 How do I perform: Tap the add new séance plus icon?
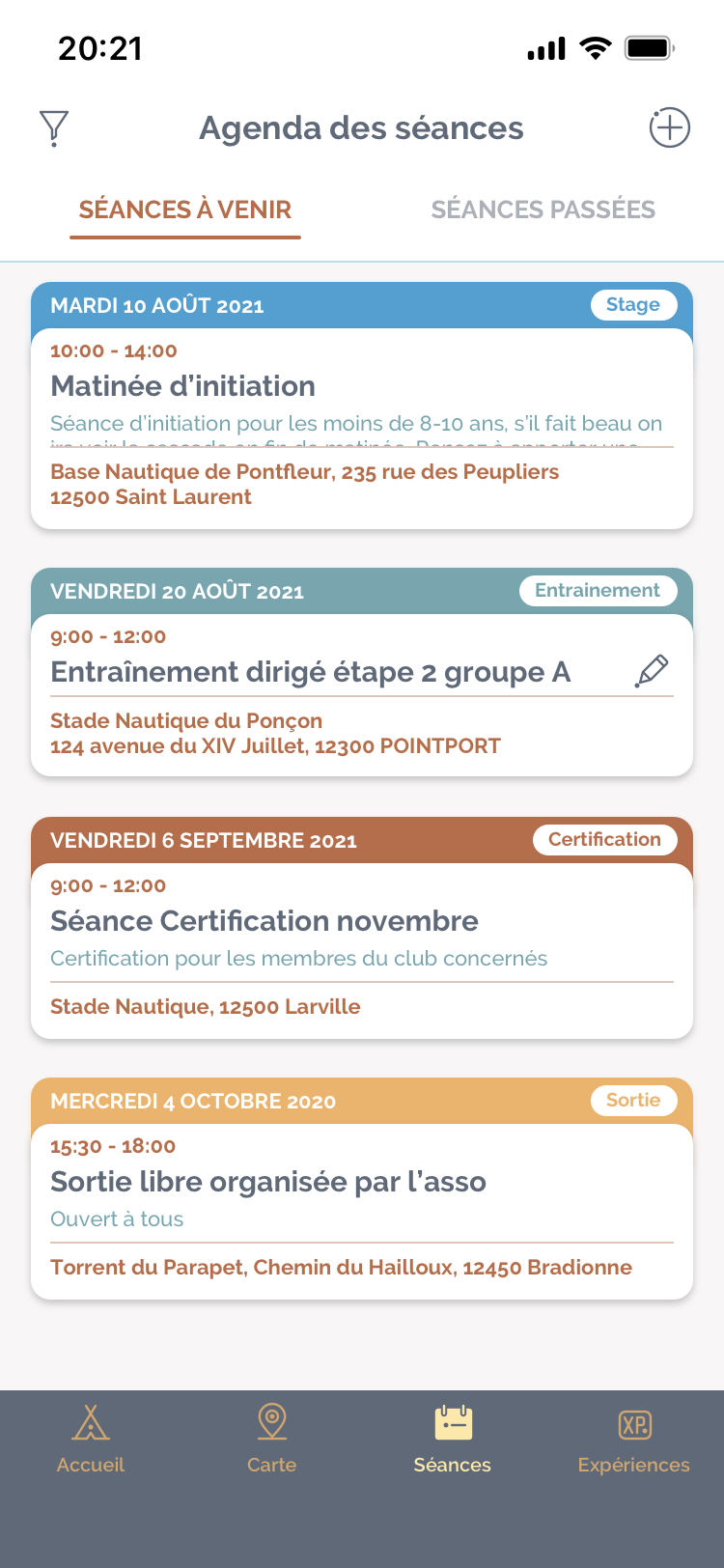point(670,126)
